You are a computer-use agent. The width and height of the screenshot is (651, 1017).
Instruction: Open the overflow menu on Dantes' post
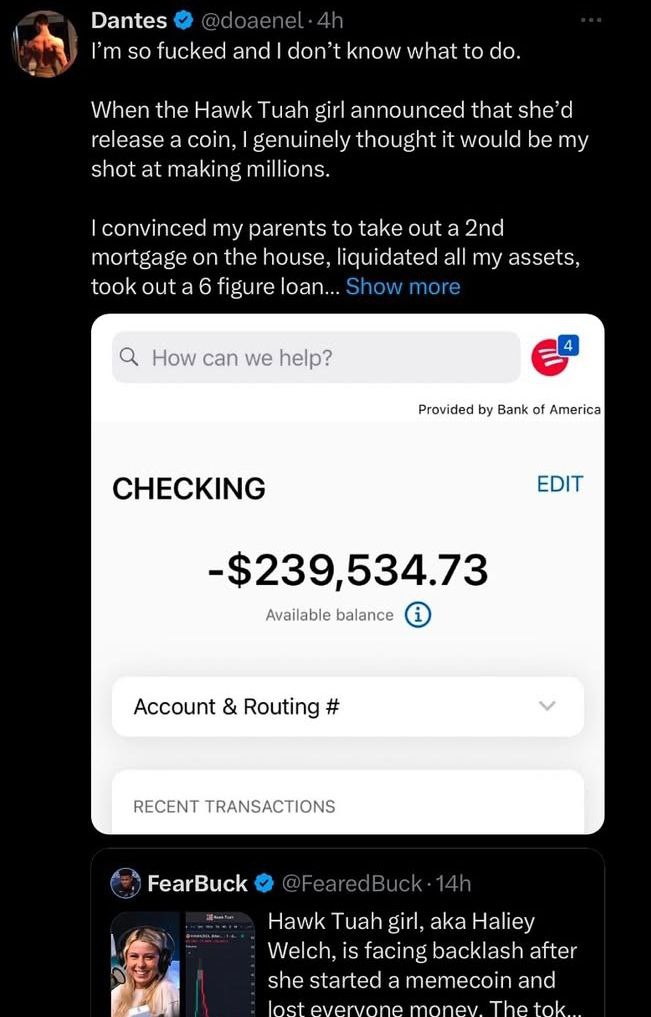point(592,21)
